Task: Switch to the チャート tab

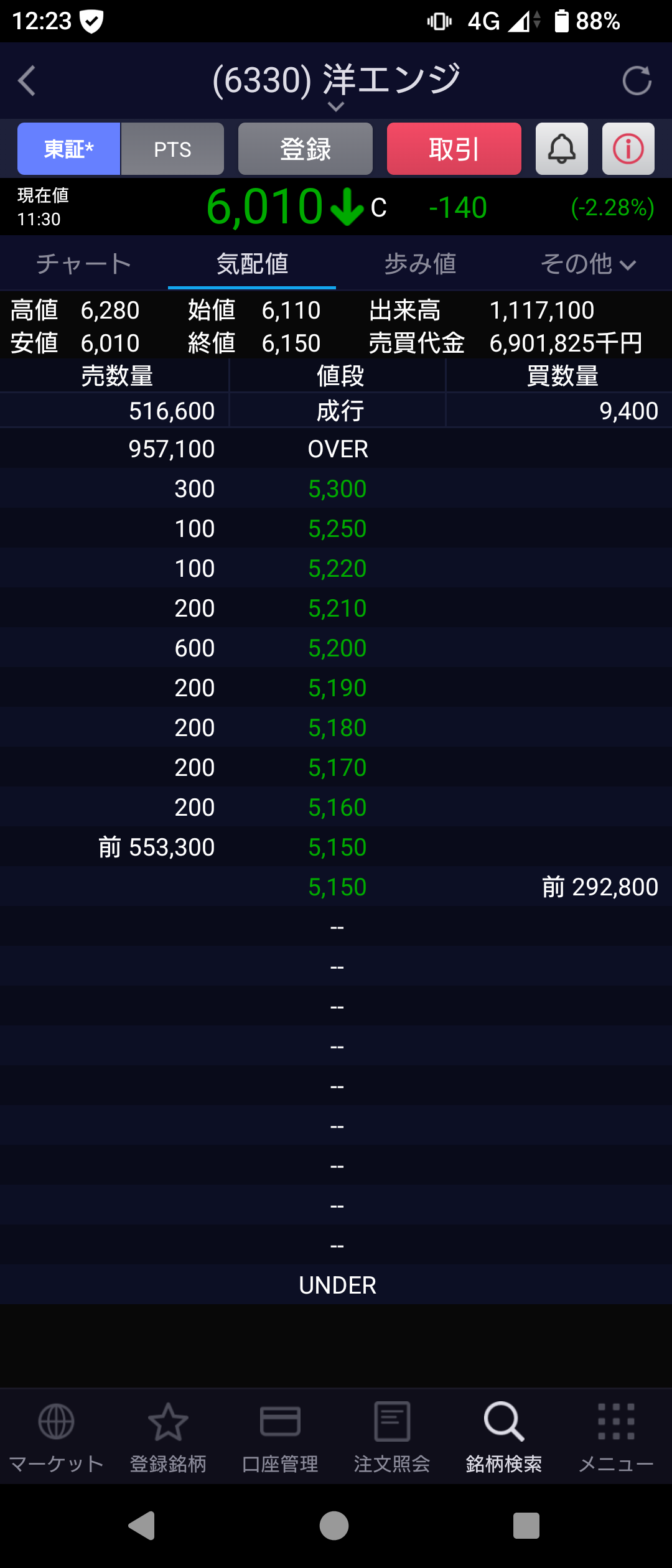Action: point(84,264)
